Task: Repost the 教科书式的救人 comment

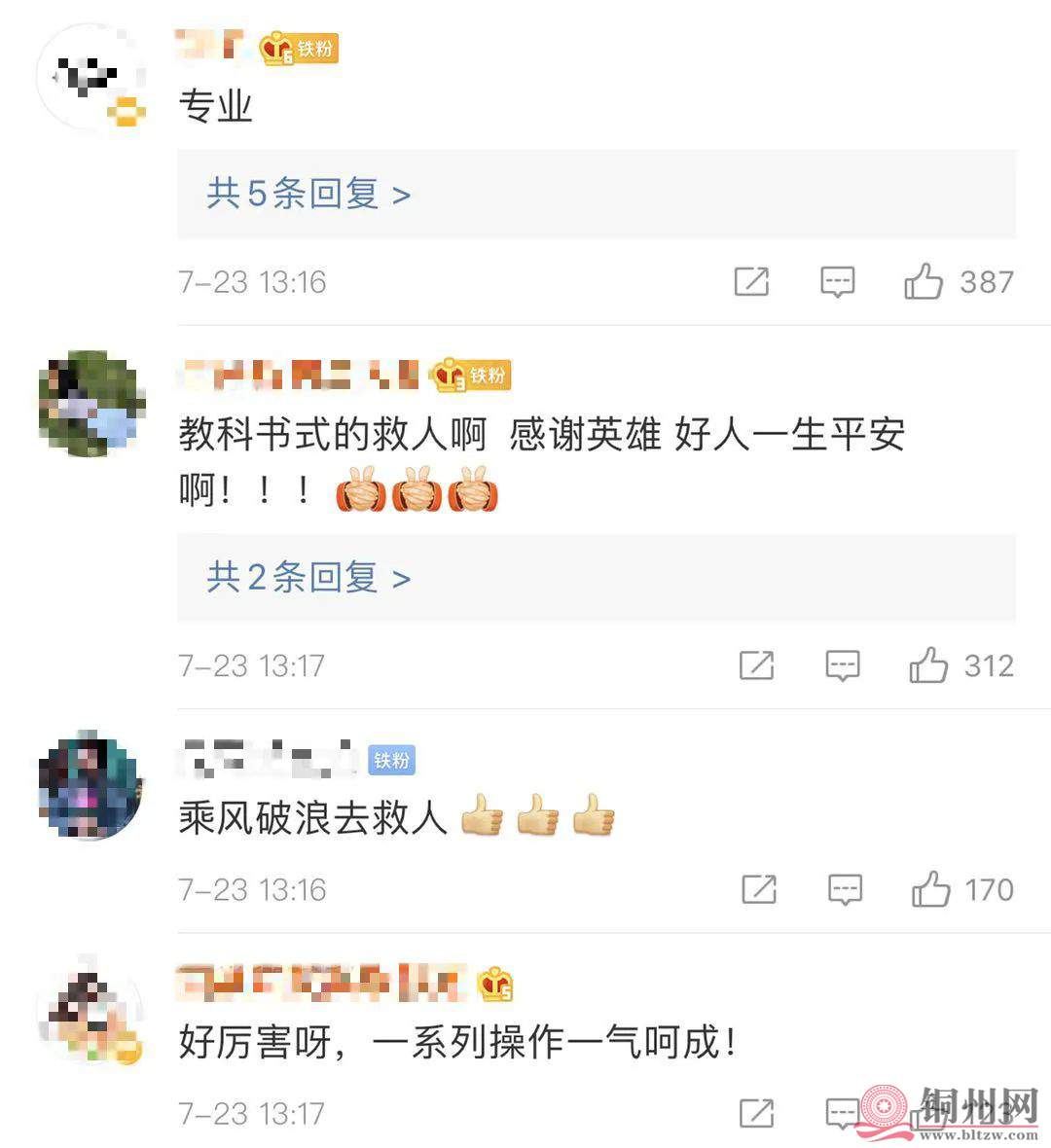Action: coord(756,666)
